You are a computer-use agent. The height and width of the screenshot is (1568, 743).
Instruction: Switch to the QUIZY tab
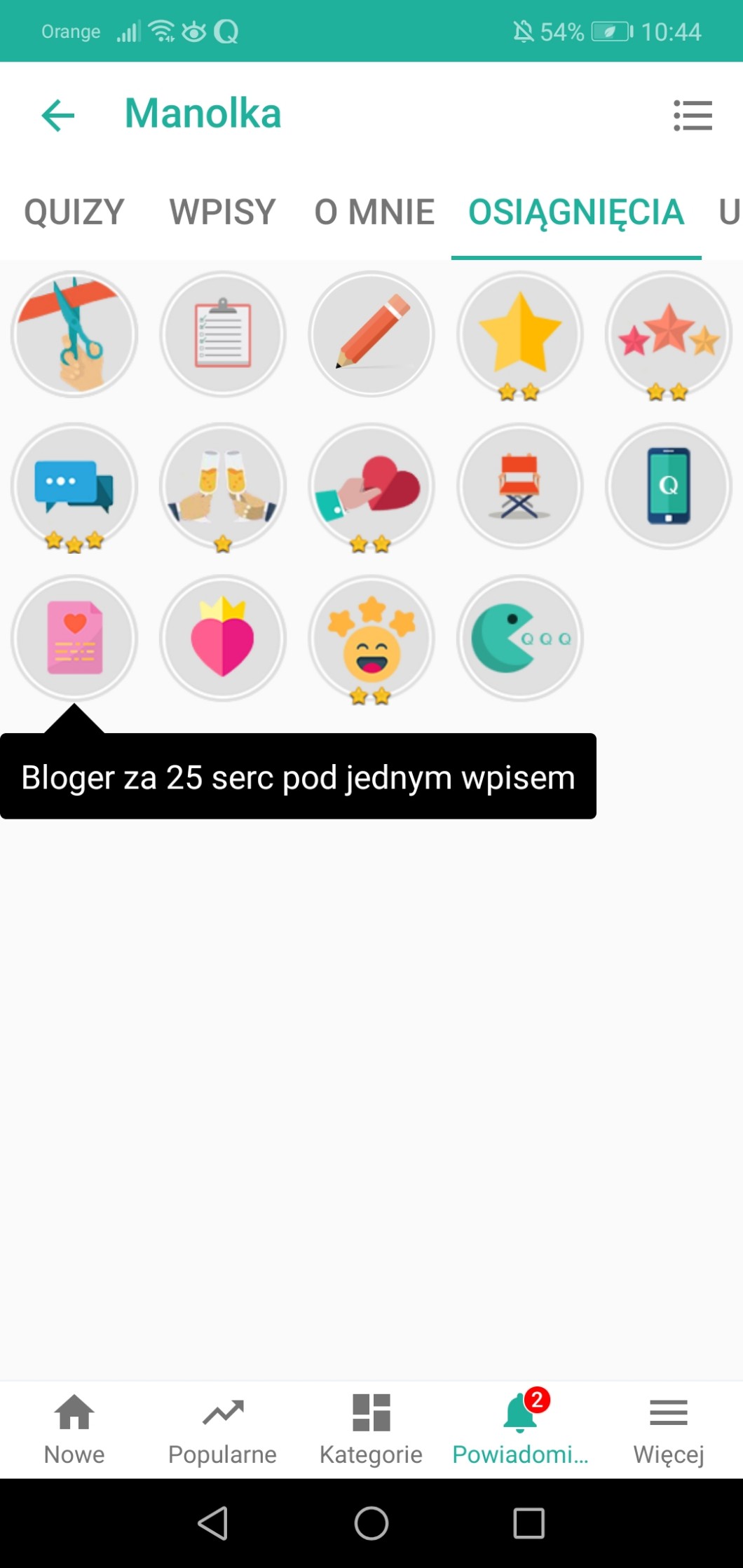(74, 212)
